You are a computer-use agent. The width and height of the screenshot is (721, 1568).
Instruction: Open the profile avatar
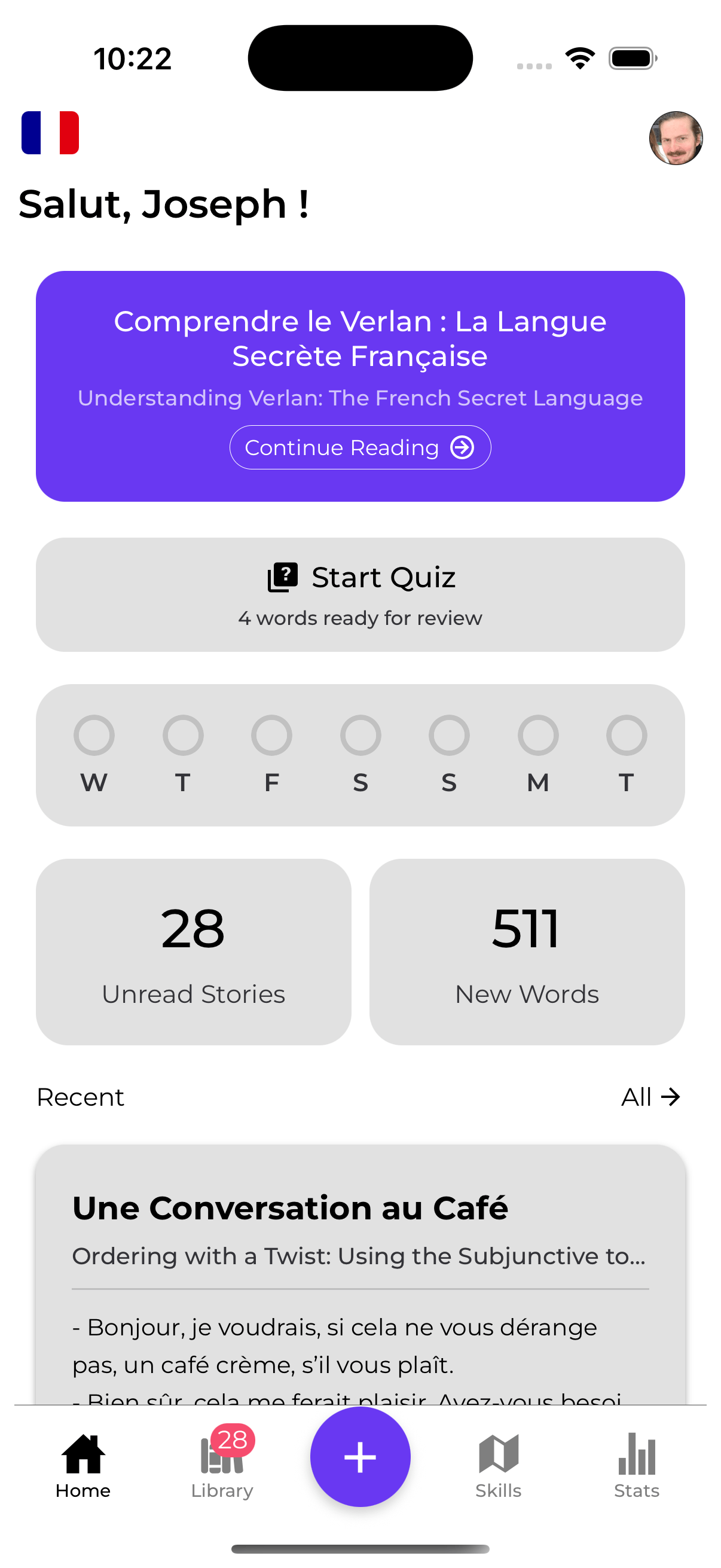coord(676,138)
